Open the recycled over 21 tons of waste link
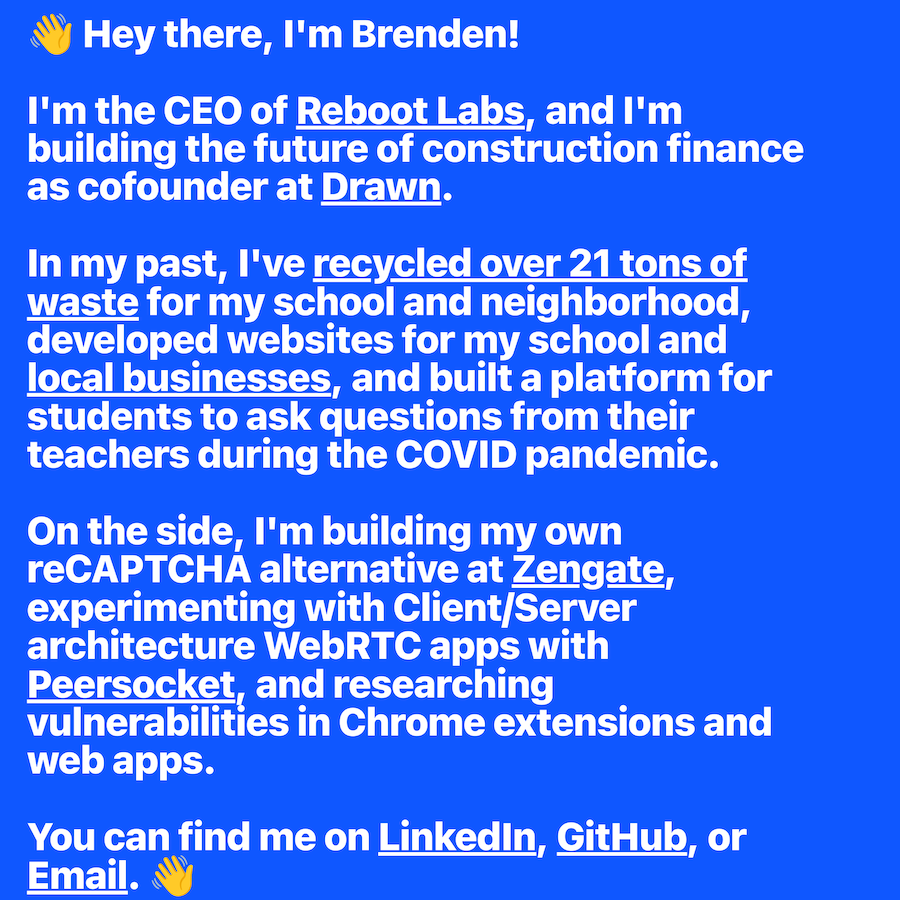 (x=530, y=265)
